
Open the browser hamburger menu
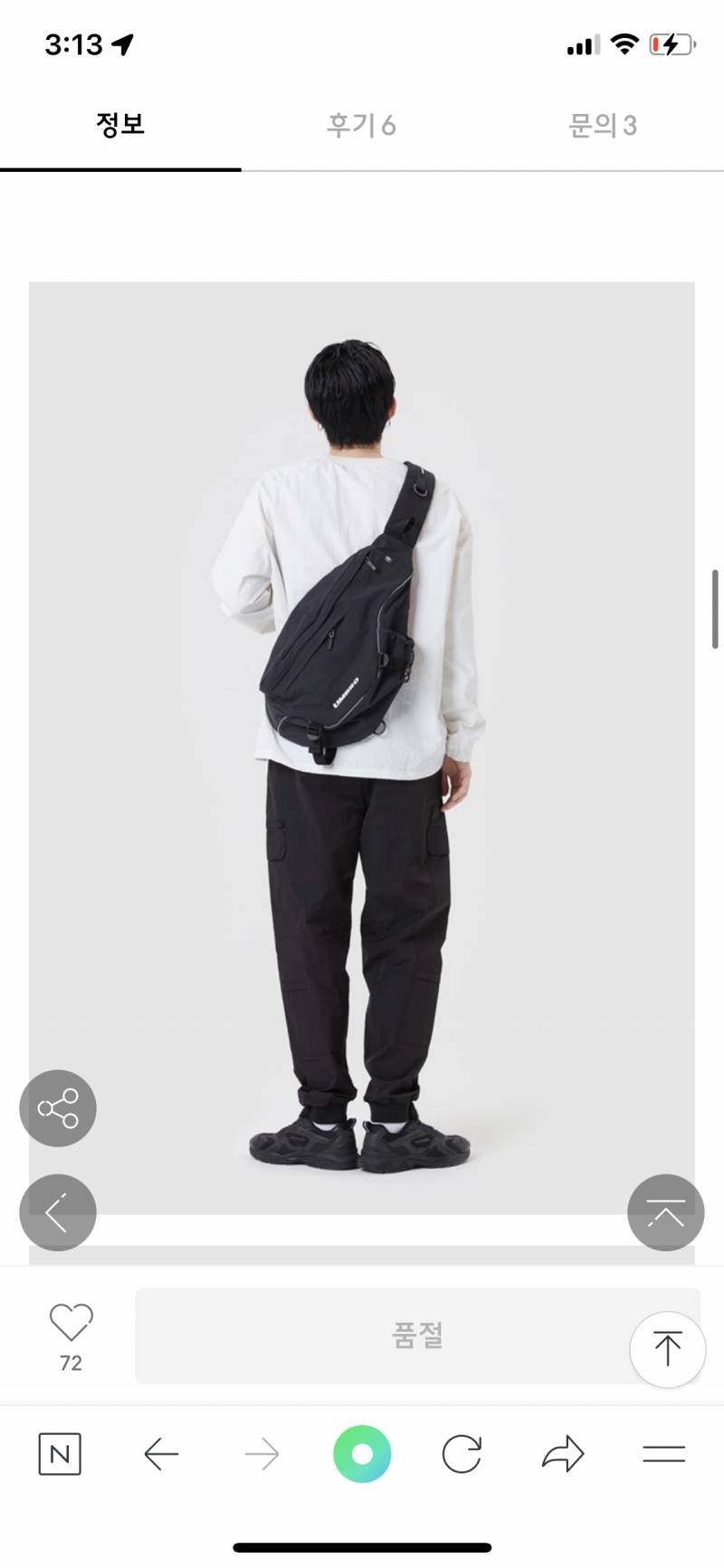(x=663, y=1454)
